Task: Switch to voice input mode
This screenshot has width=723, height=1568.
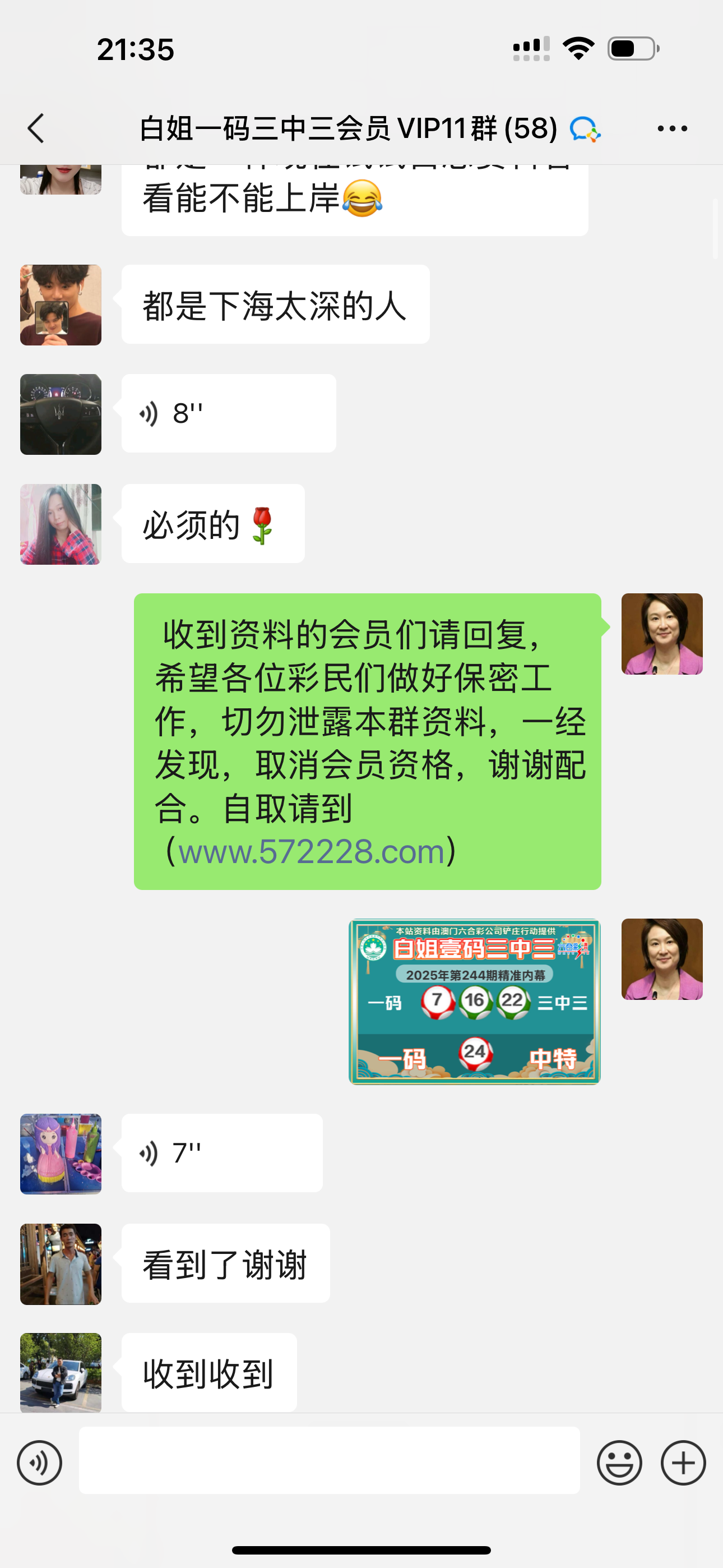Action: click(x=40, y=1463)
